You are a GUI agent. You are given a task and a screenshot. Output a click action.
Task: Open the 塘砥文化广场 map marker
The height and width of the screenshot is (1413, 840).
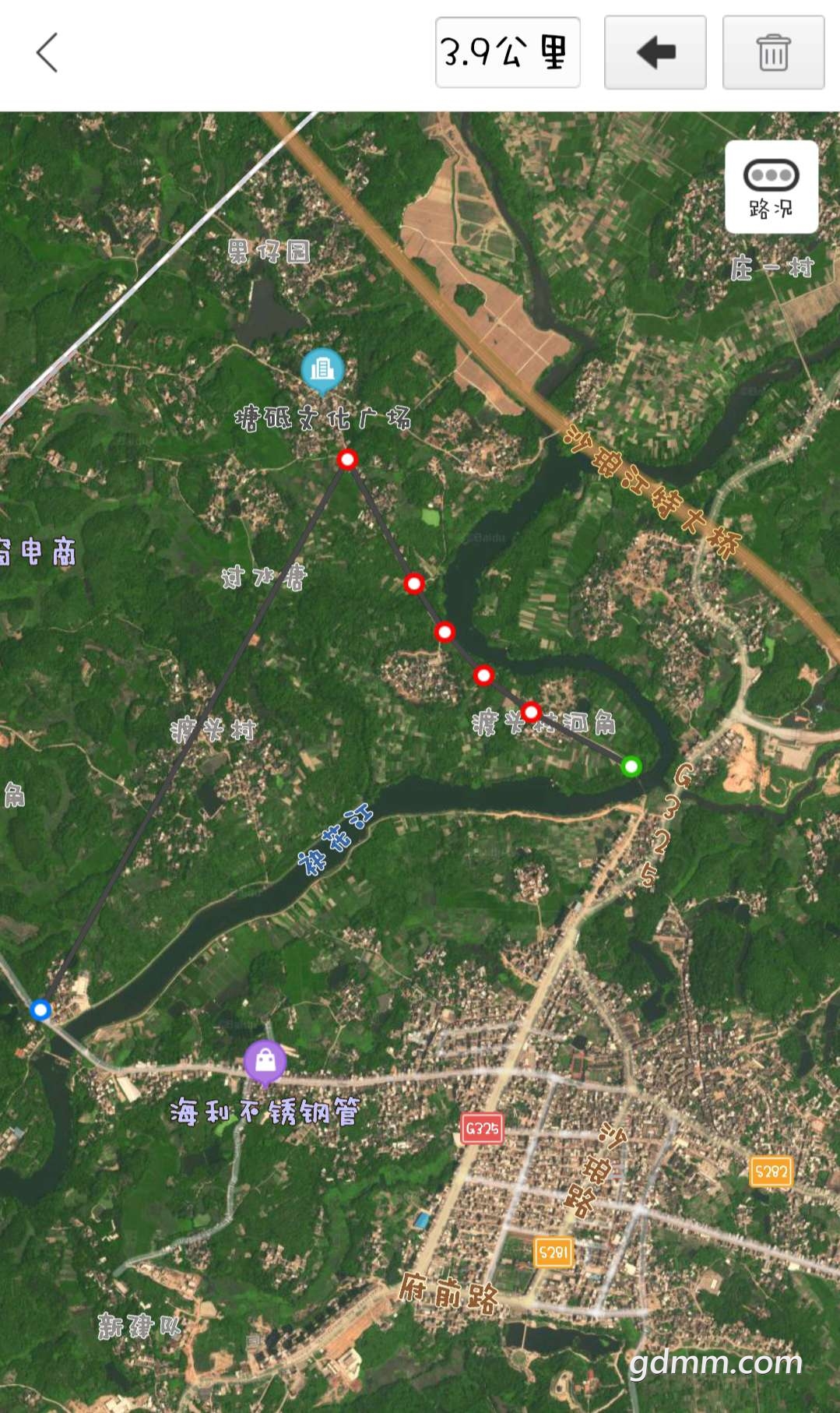tap(322, 372)
